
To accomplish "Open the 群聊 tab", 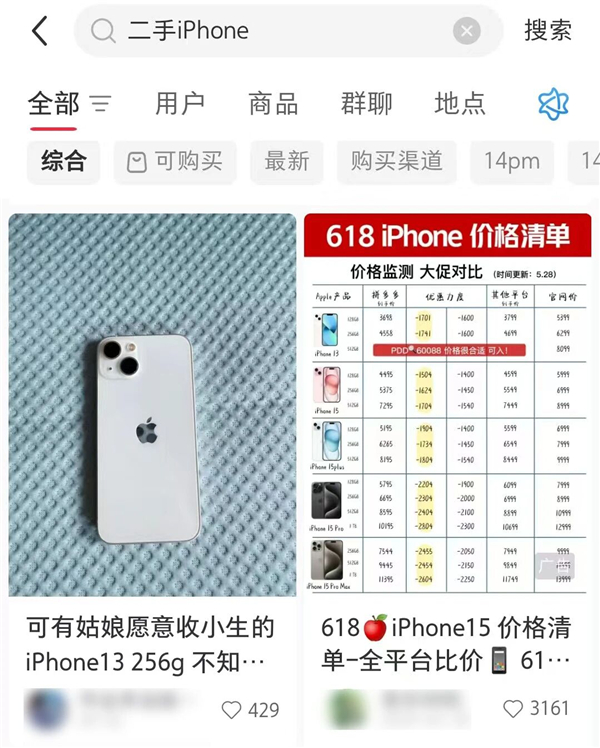I will click(x=366, y=103).
